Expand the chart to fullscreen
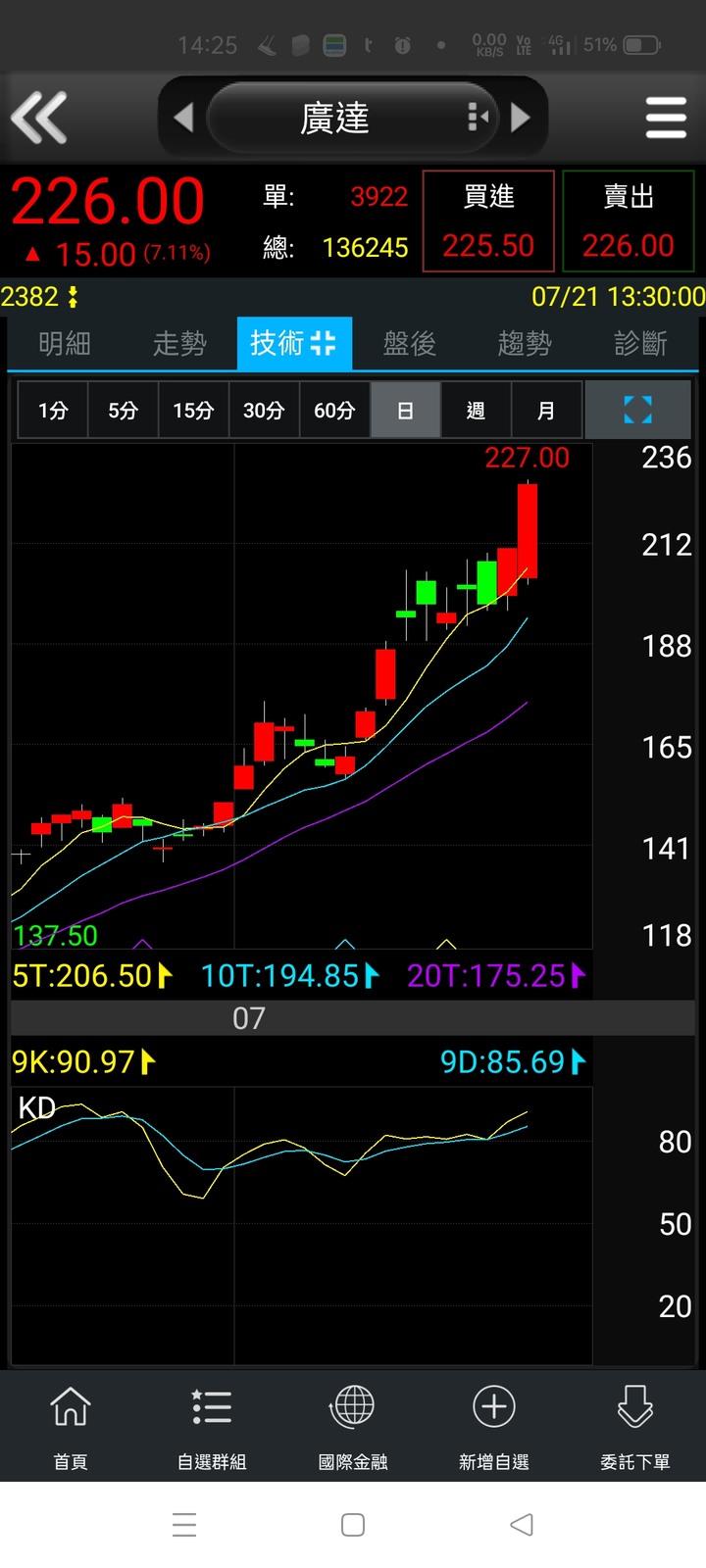 point(637,410)
